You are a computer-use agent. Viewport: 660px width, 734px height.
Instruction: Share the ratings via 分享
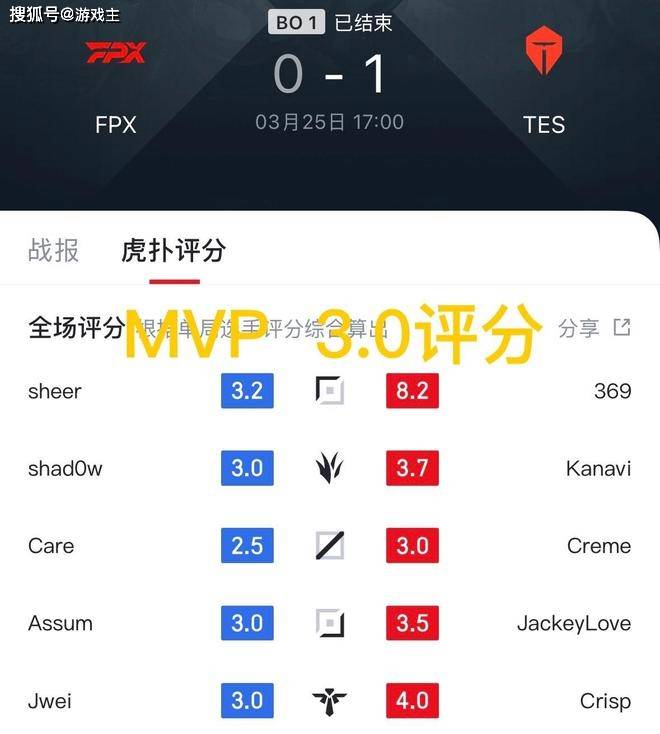click(594, 328)
